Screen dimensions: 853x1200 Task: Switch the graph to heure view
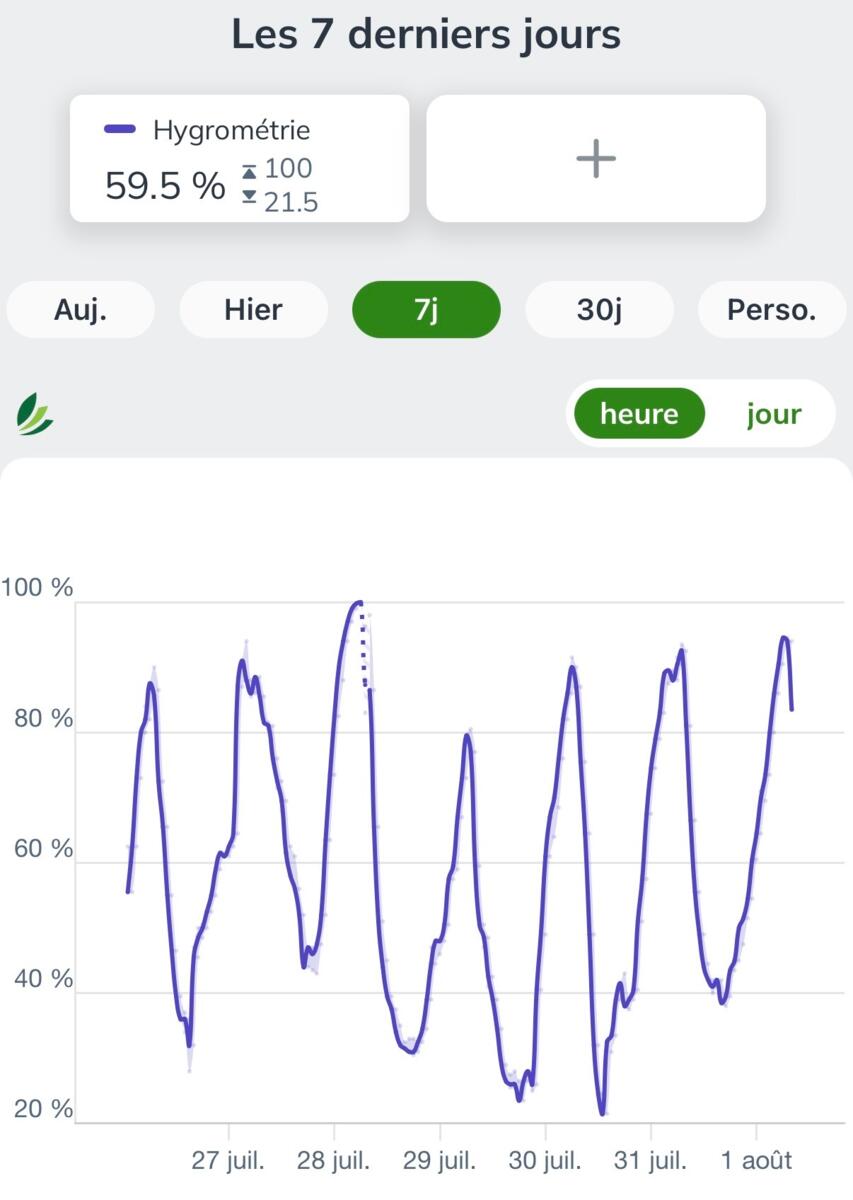pos(638,413)
